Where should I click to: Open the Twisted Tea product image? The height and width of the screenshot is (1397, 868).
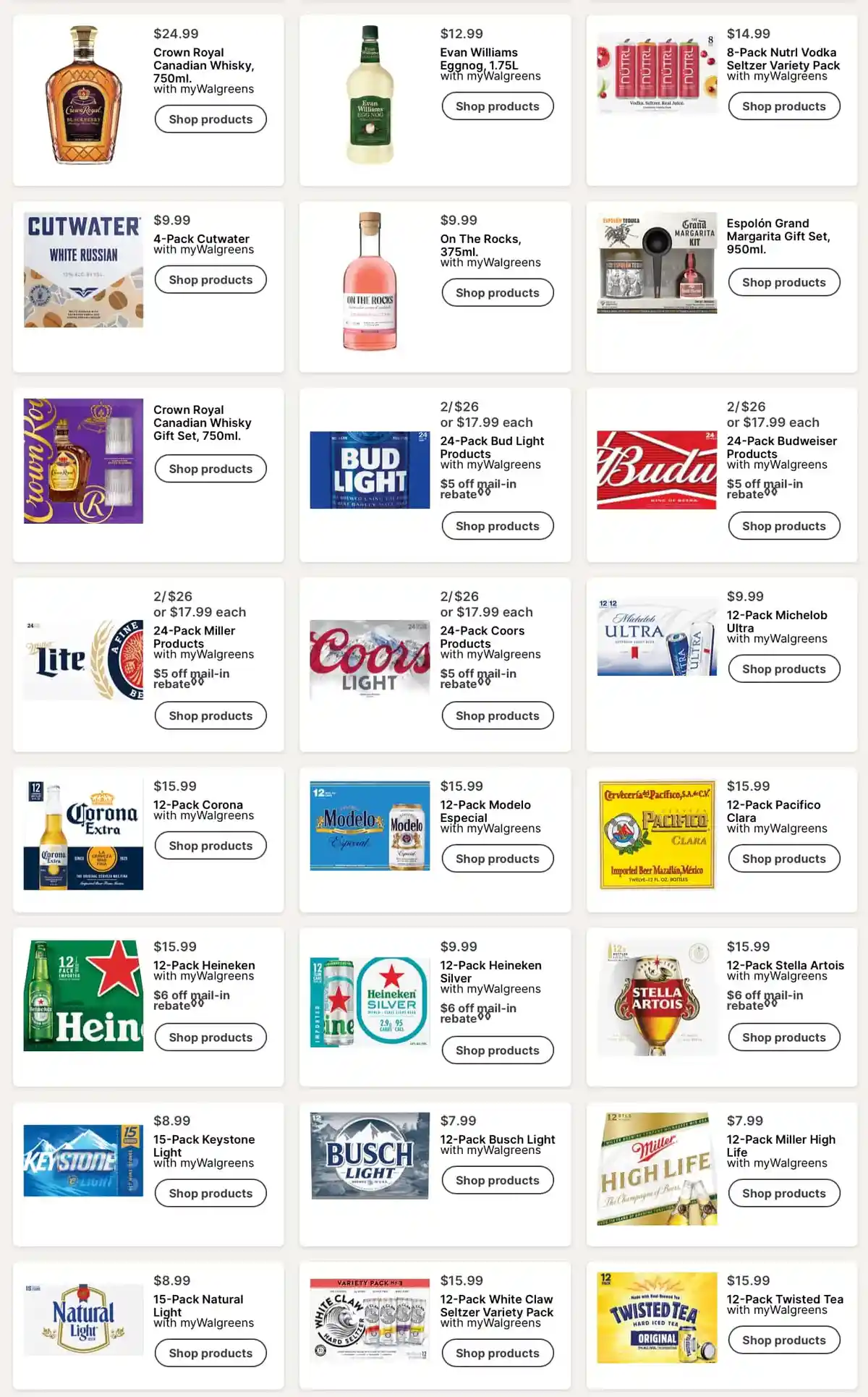[x=656, y=1318]
